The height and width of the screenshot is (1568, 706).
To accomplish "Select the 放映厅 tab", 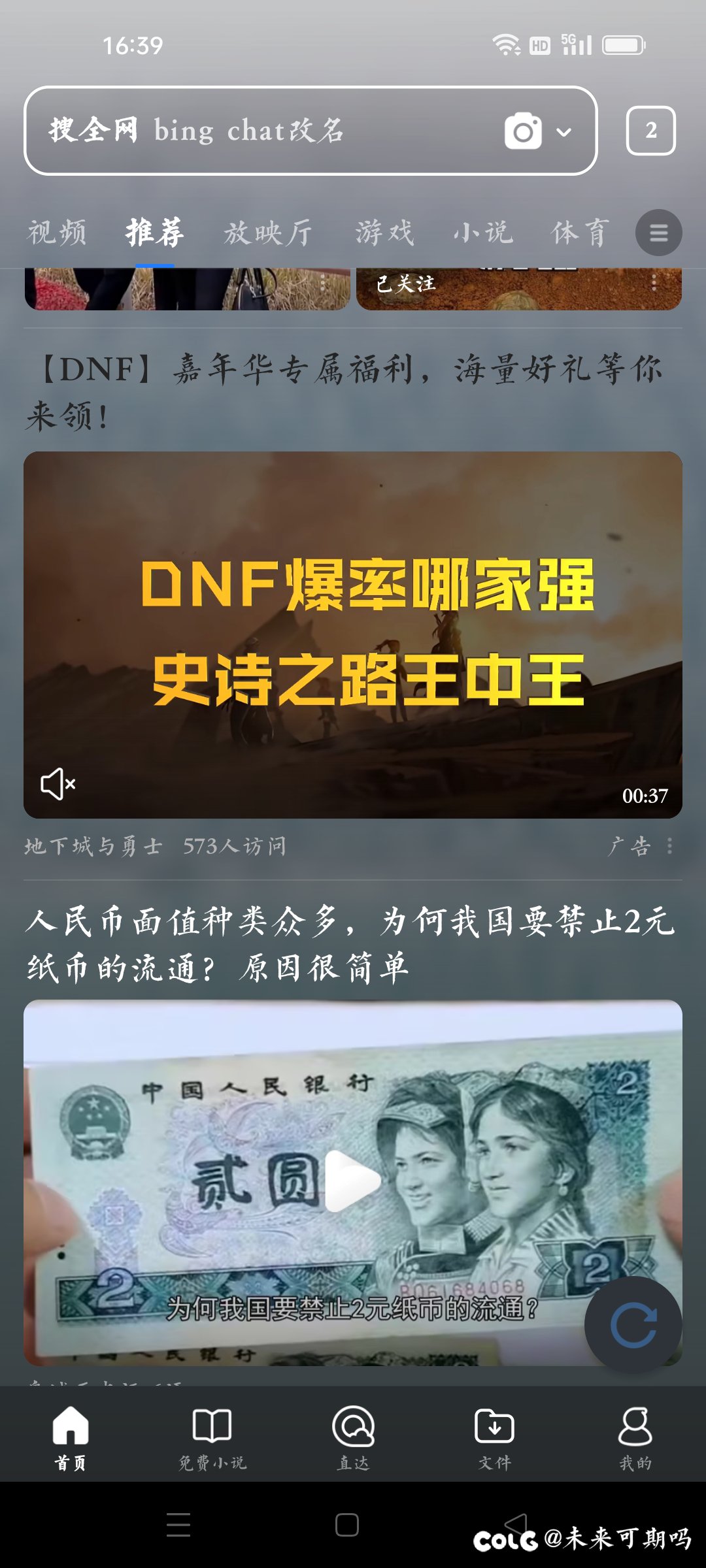I will 268,233.
